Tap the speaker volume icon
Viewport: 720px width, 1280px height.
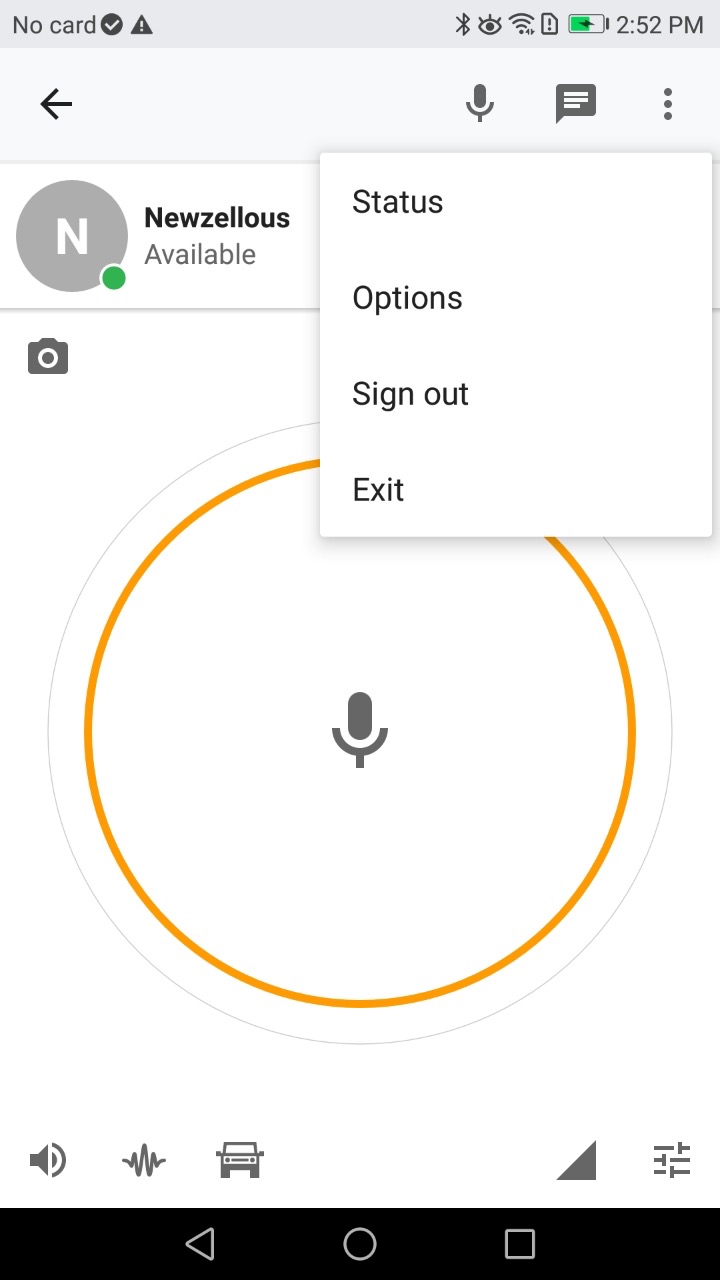(x=48, y=1160)
